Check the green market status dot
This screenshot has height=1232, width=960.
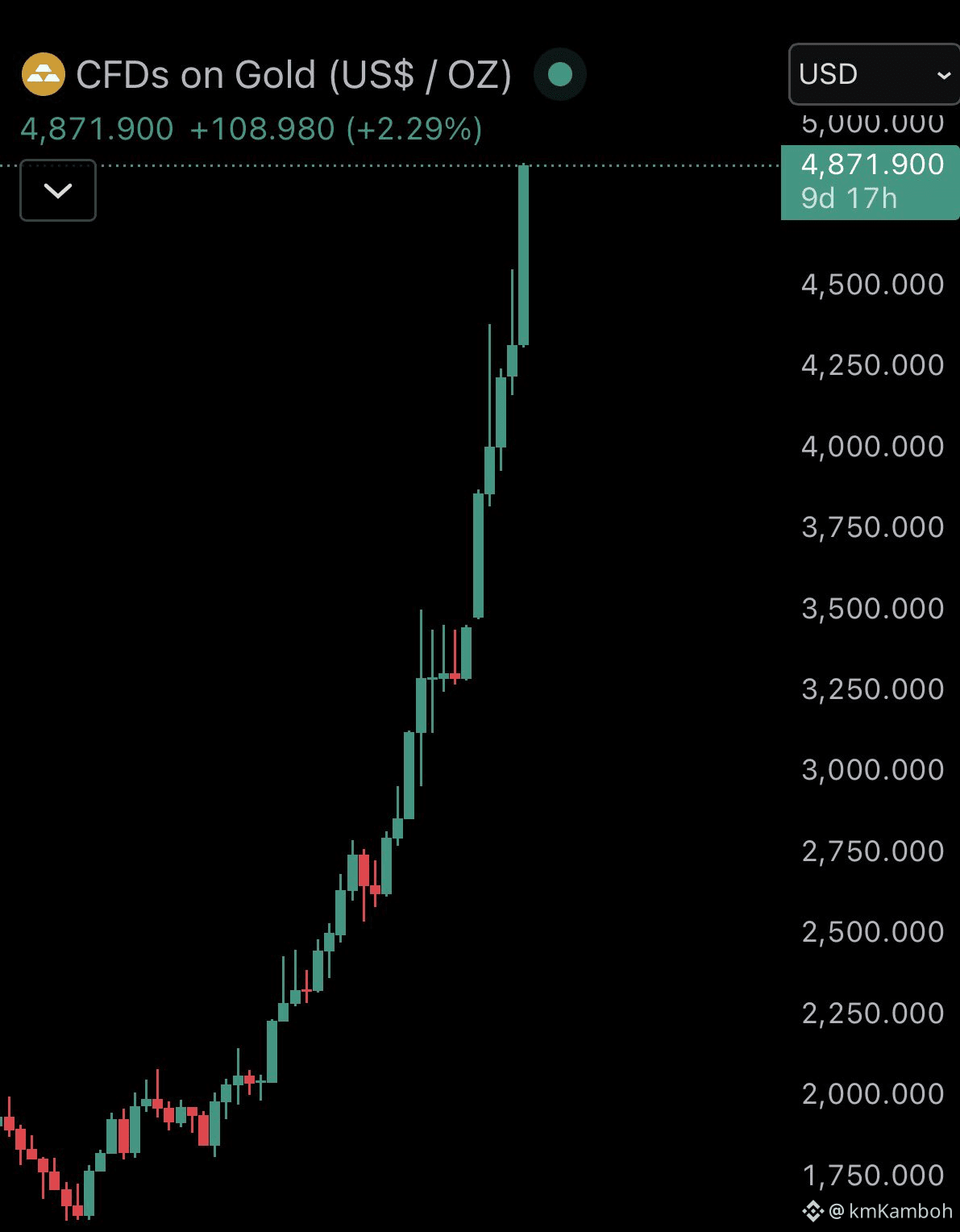560,74
